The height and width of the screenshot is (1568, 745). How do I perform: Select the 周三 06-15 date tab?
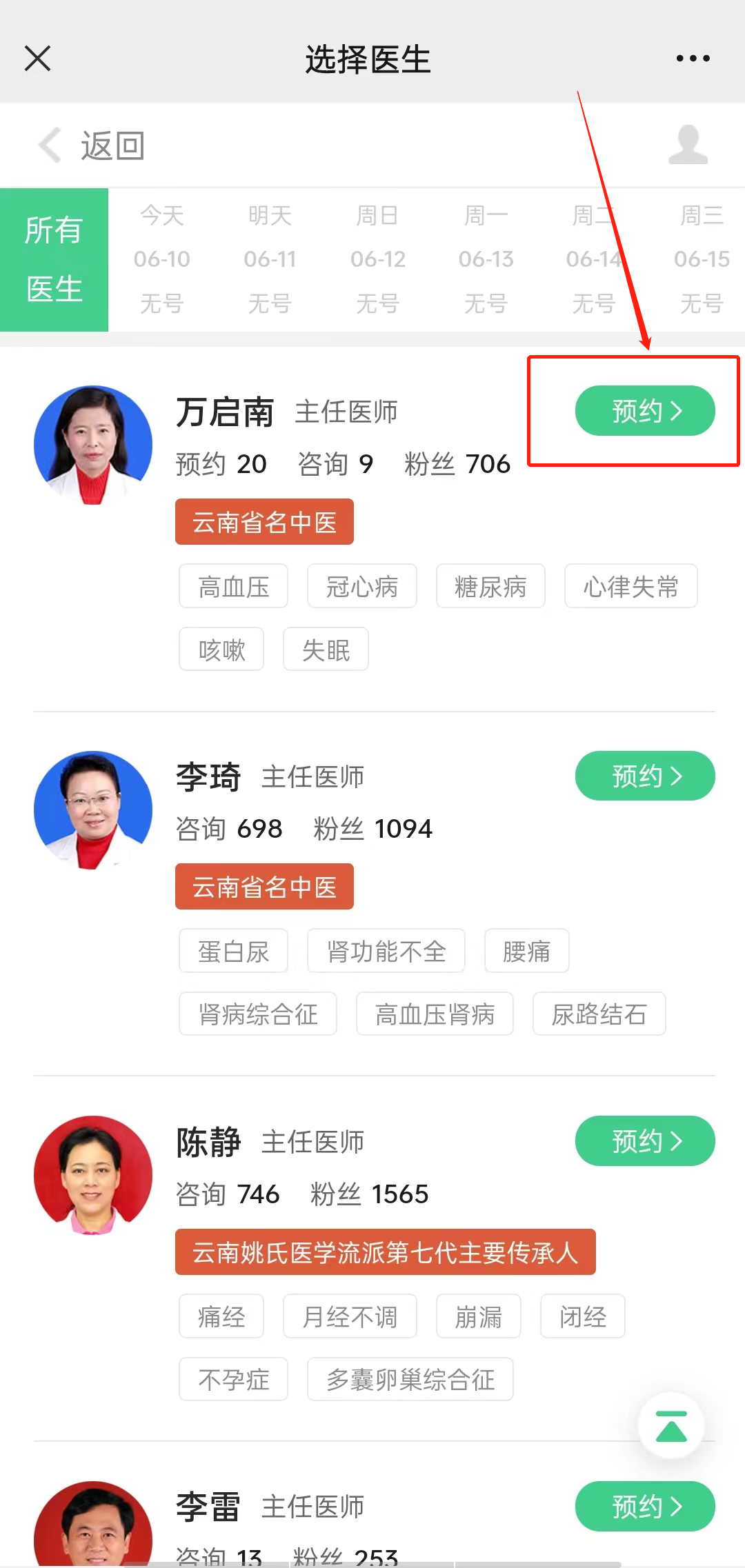pyautogui.click(x=699, y=259)
